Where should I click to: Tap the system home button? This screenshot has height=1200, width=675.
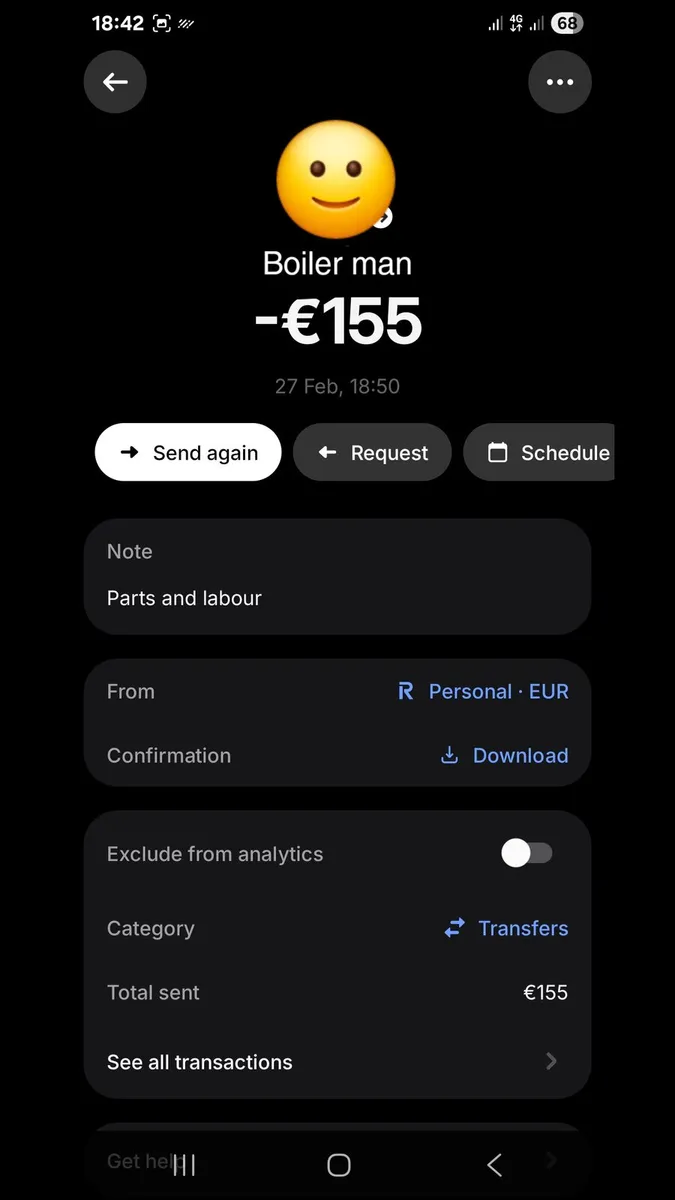339,1164
